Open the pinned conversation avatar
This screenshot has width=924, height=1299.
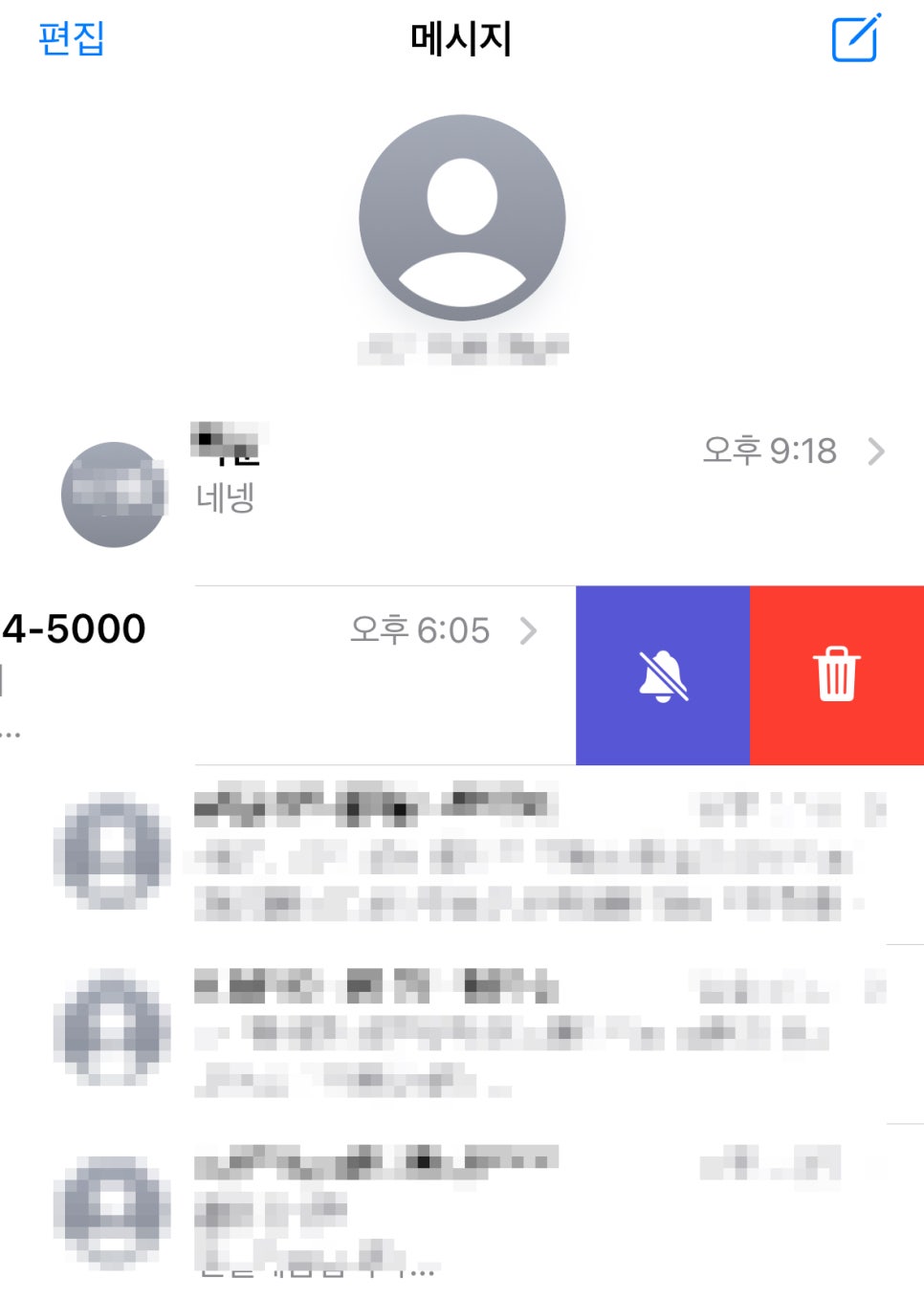tap(462, 218)
